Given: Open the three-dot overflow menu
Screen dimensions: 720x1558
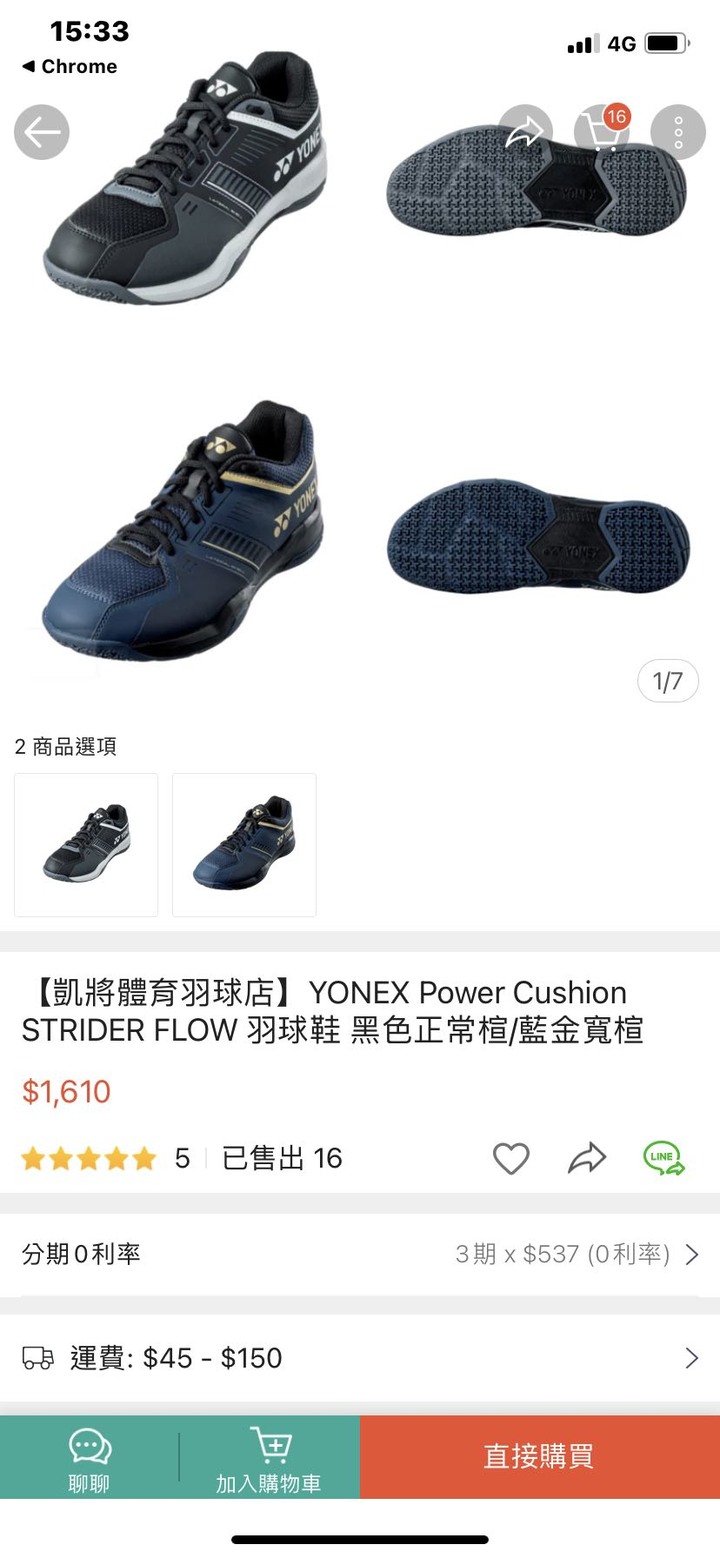Looking at the screenshot, I should point(678,132).
